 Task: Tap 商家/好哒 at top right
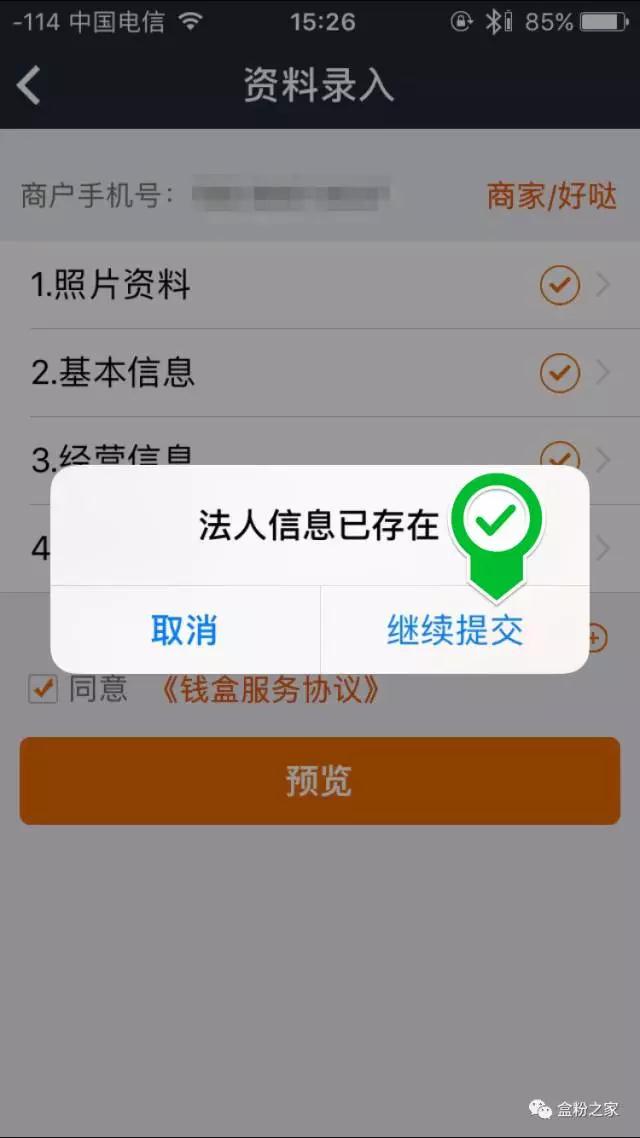coord(551,196)
